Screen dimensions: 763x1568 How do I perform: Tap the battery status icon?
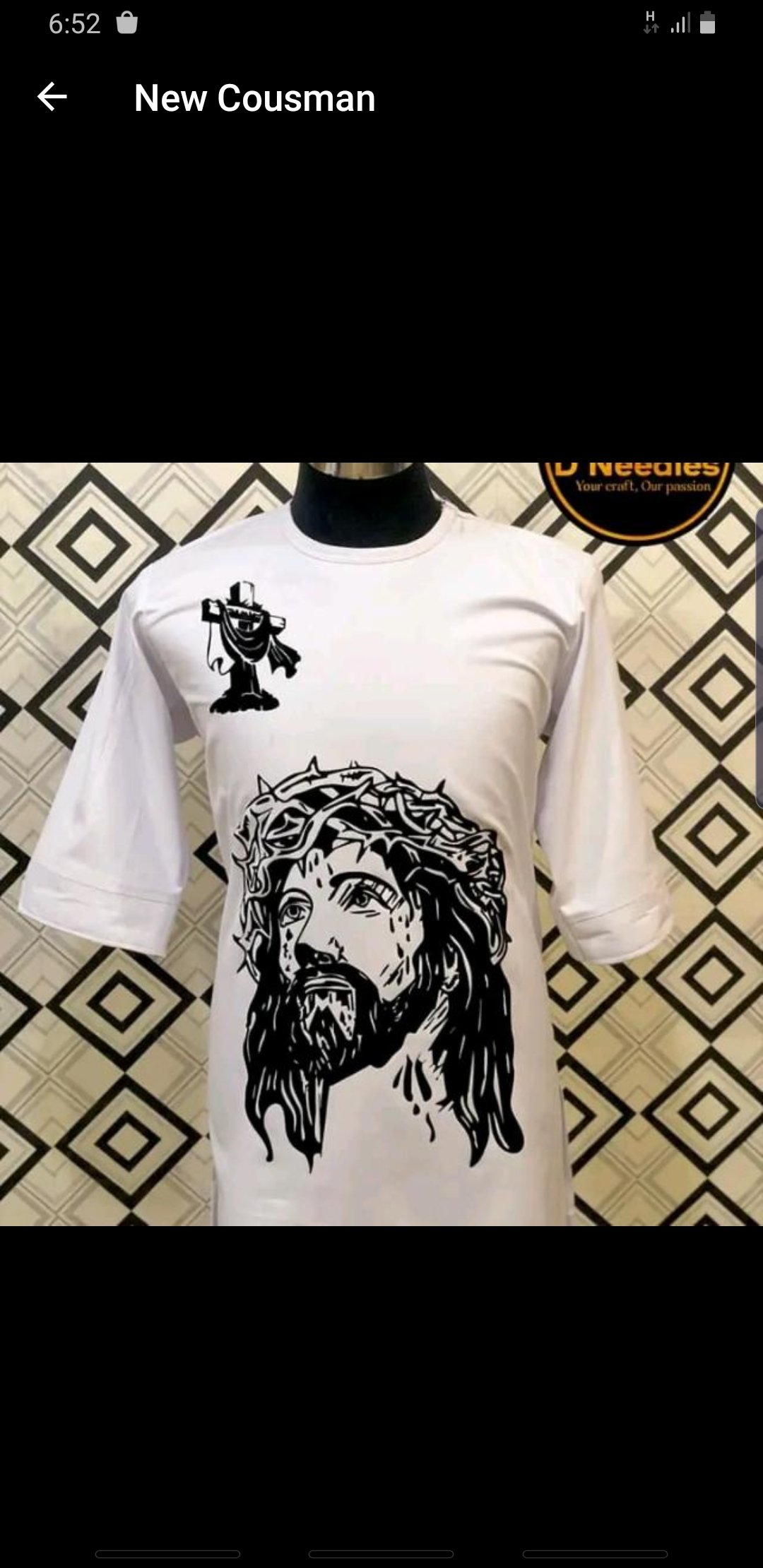click(x=706, y=23)
